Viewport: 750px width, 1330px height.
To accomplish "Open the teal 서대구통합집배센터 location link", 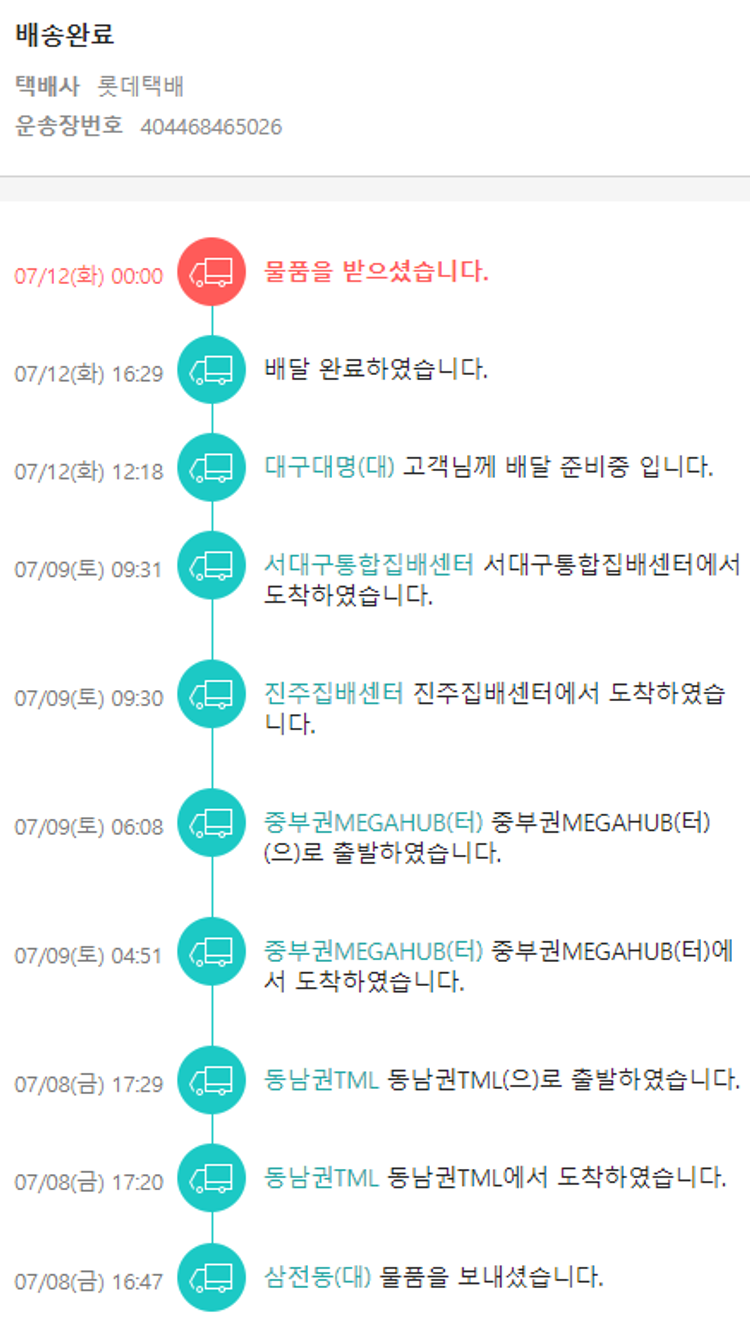I will tap(368, 565).
